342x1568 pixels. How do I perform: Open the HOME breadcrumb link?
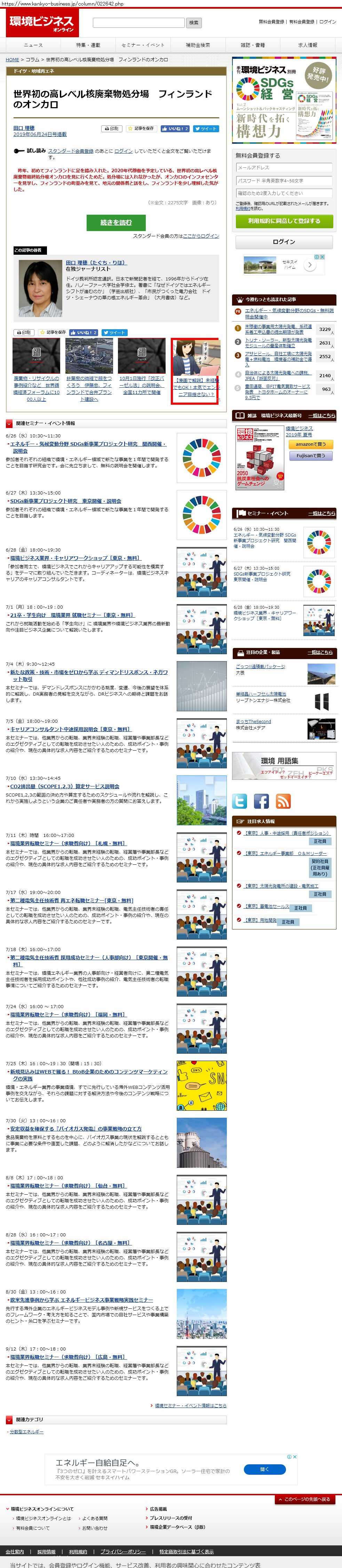(x=12, y=60)
